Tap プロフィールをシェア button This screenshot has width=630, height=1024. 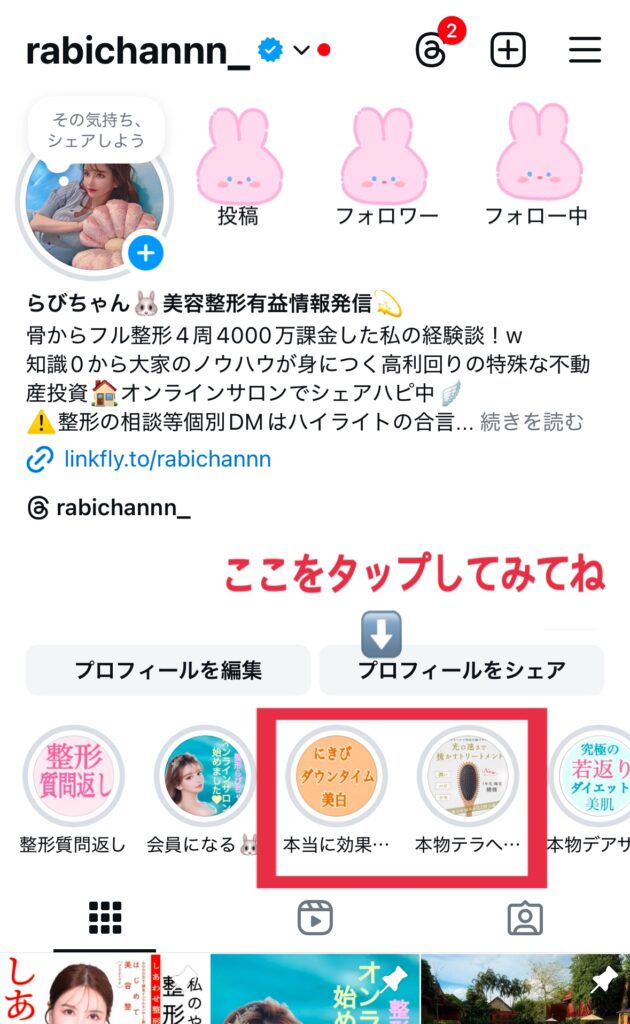coord(461,670)
